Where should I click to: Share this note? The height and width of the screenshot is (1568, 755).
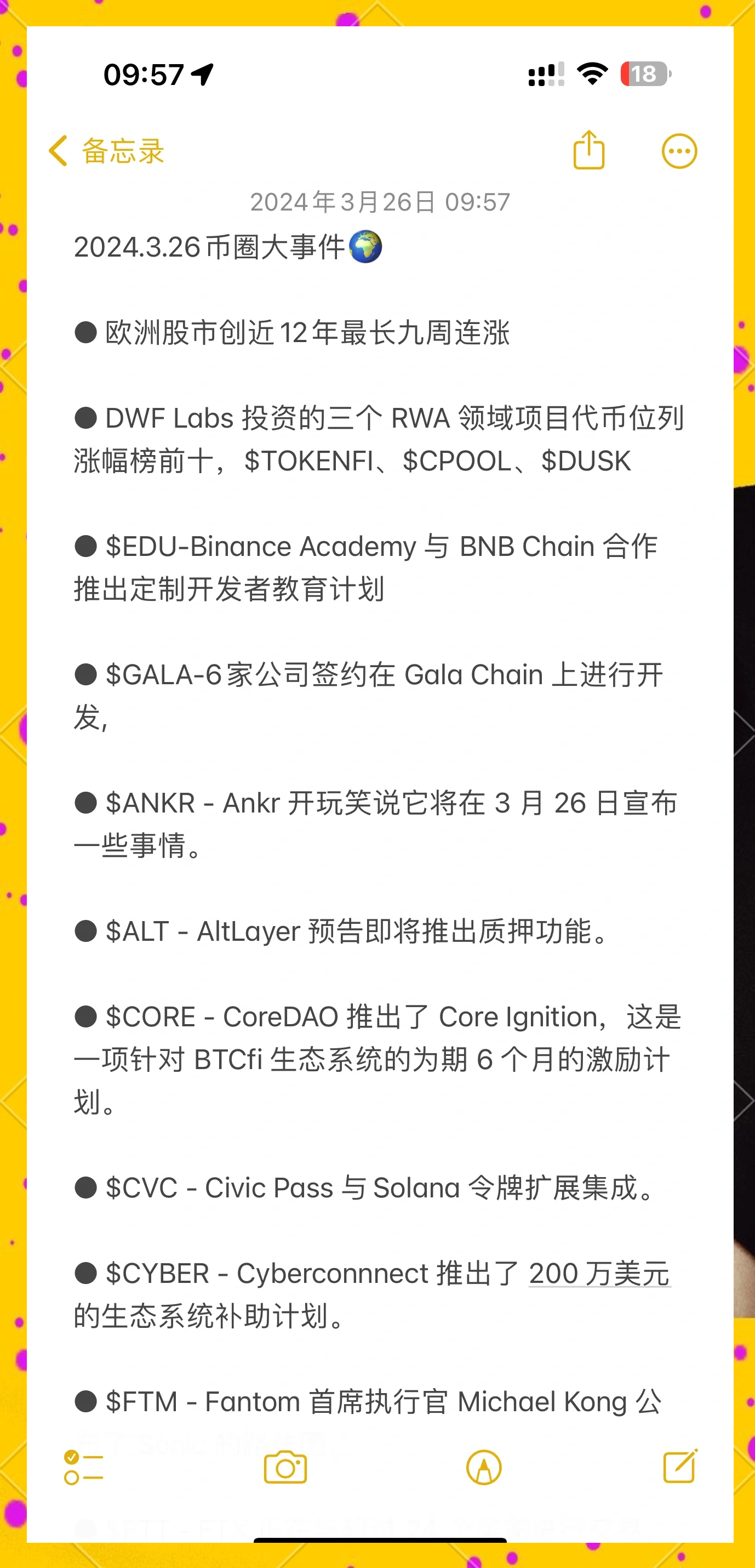point(588,150)
